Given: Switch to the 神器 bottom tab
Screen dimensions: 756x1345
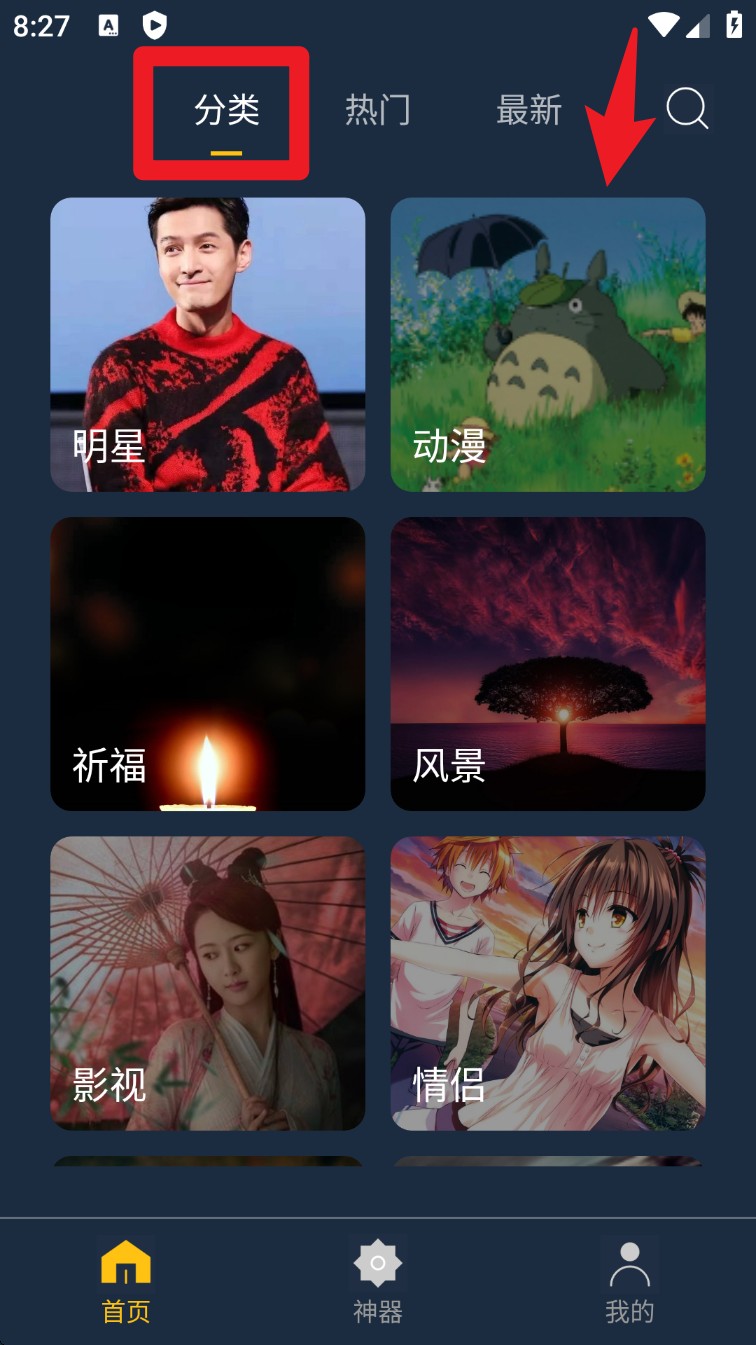Looking at the screenshot, I should [x=378, y=1282].
